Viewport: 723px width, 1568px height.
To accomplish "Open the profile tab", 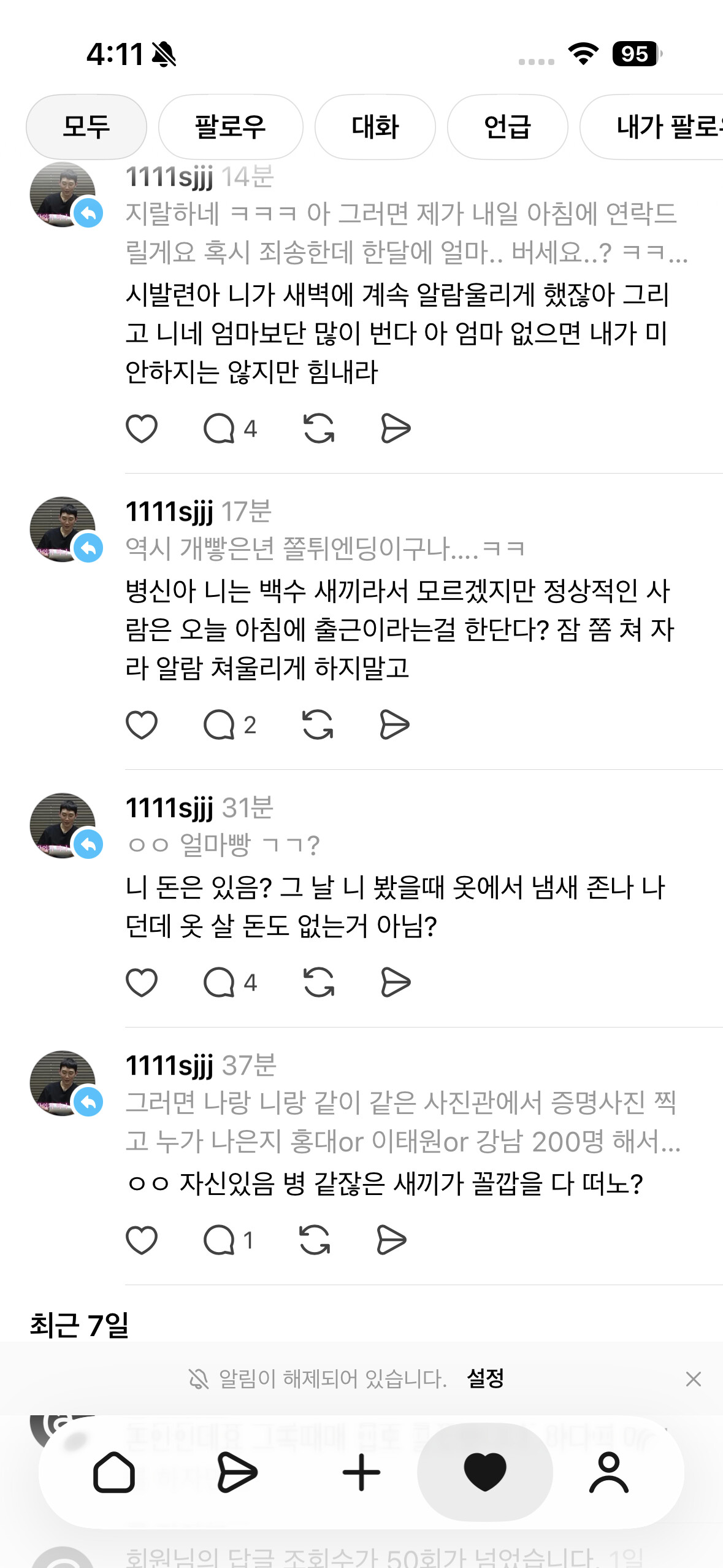I will pyautogui.click(x=609, y=1472).
